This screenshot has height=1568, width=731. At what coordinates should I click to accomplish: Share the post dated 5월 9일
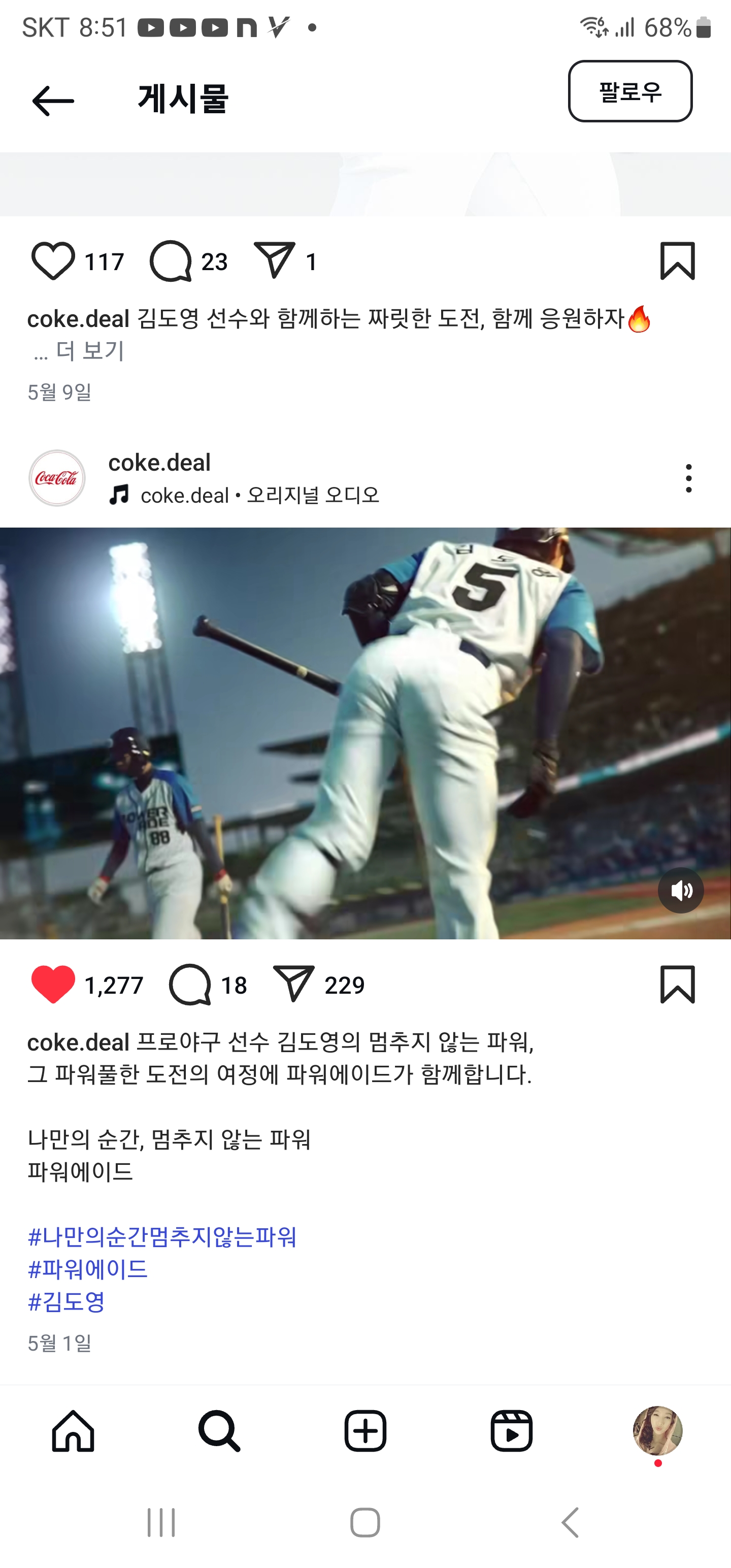[x=275, y=260]
